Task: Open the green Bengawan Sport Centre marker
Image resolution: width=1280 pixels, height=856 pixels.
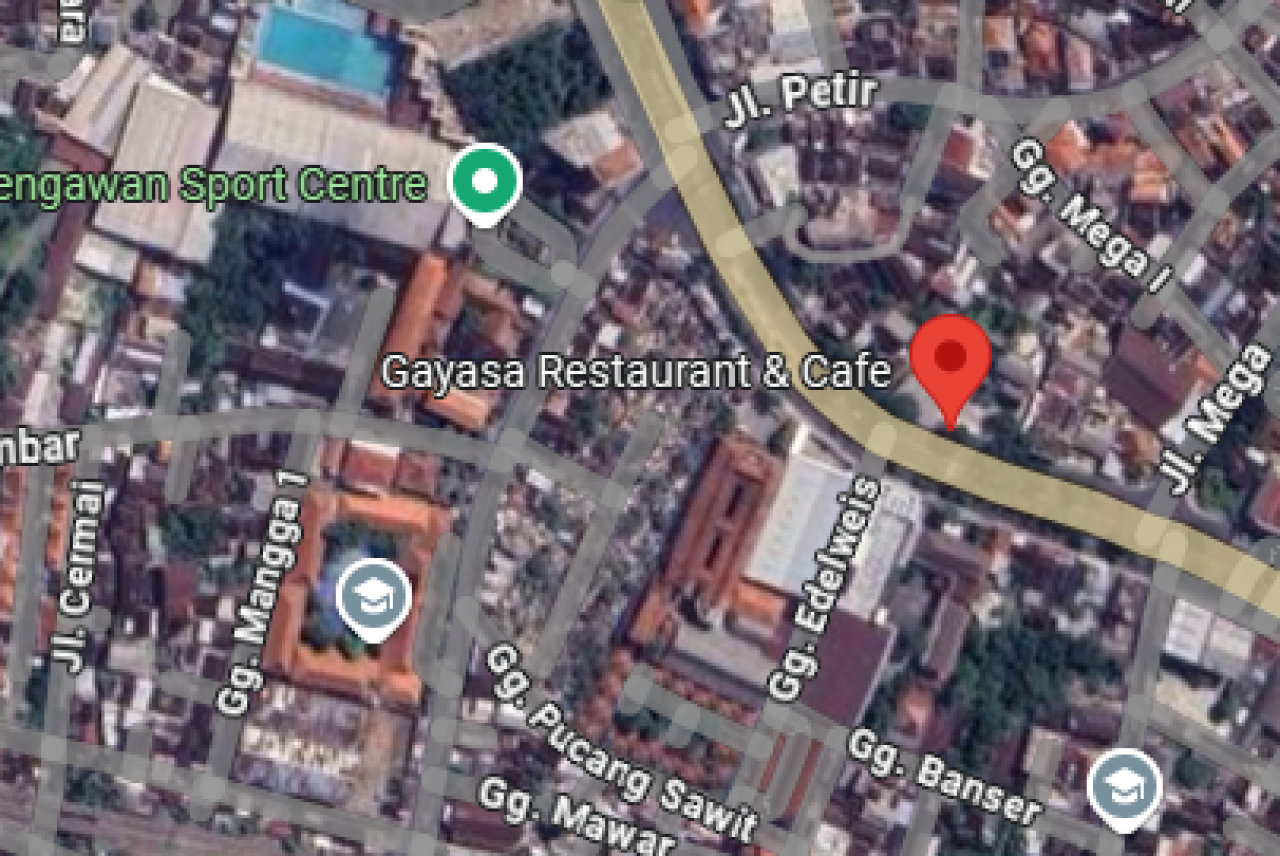Action: tap(484, 182)
